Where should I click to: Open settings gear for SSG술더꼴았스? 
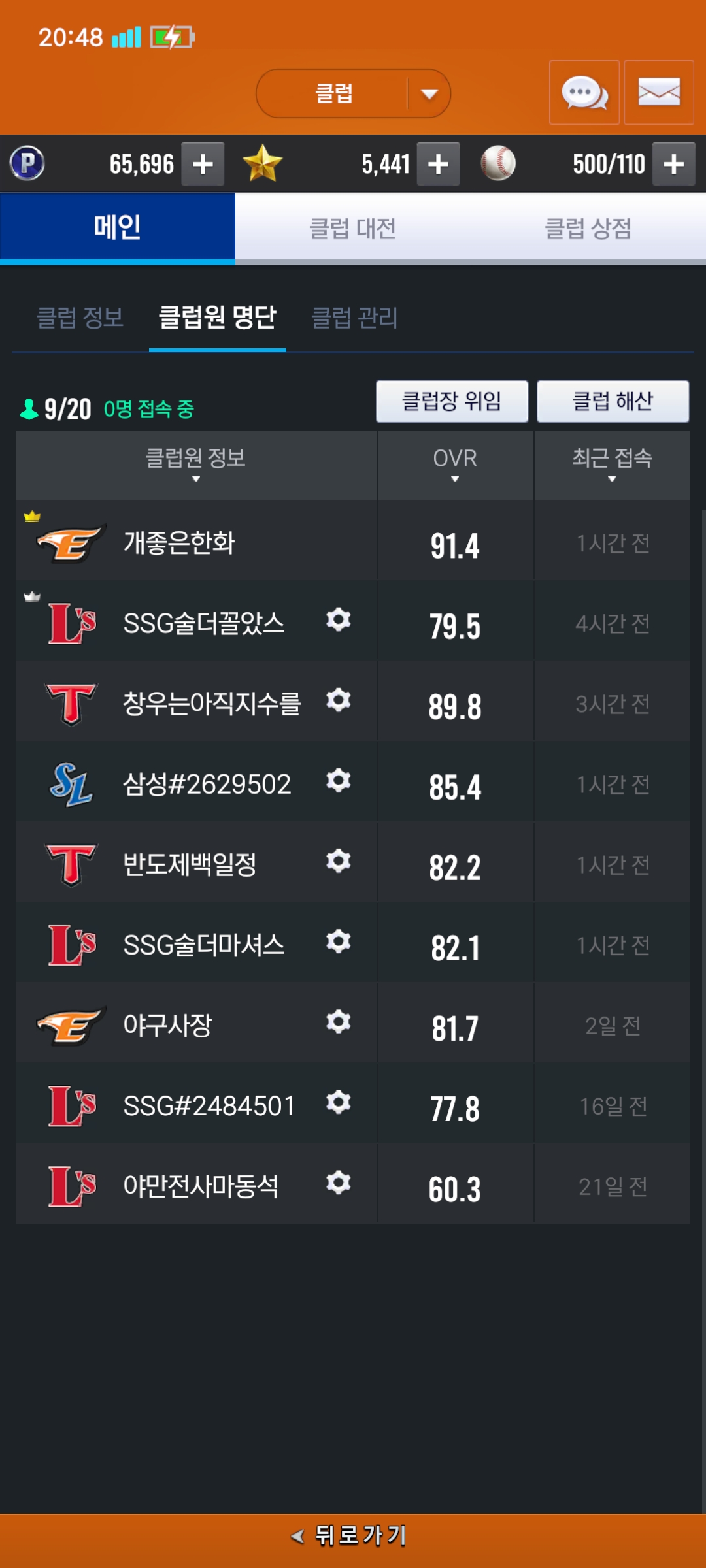tap(339, 619)
